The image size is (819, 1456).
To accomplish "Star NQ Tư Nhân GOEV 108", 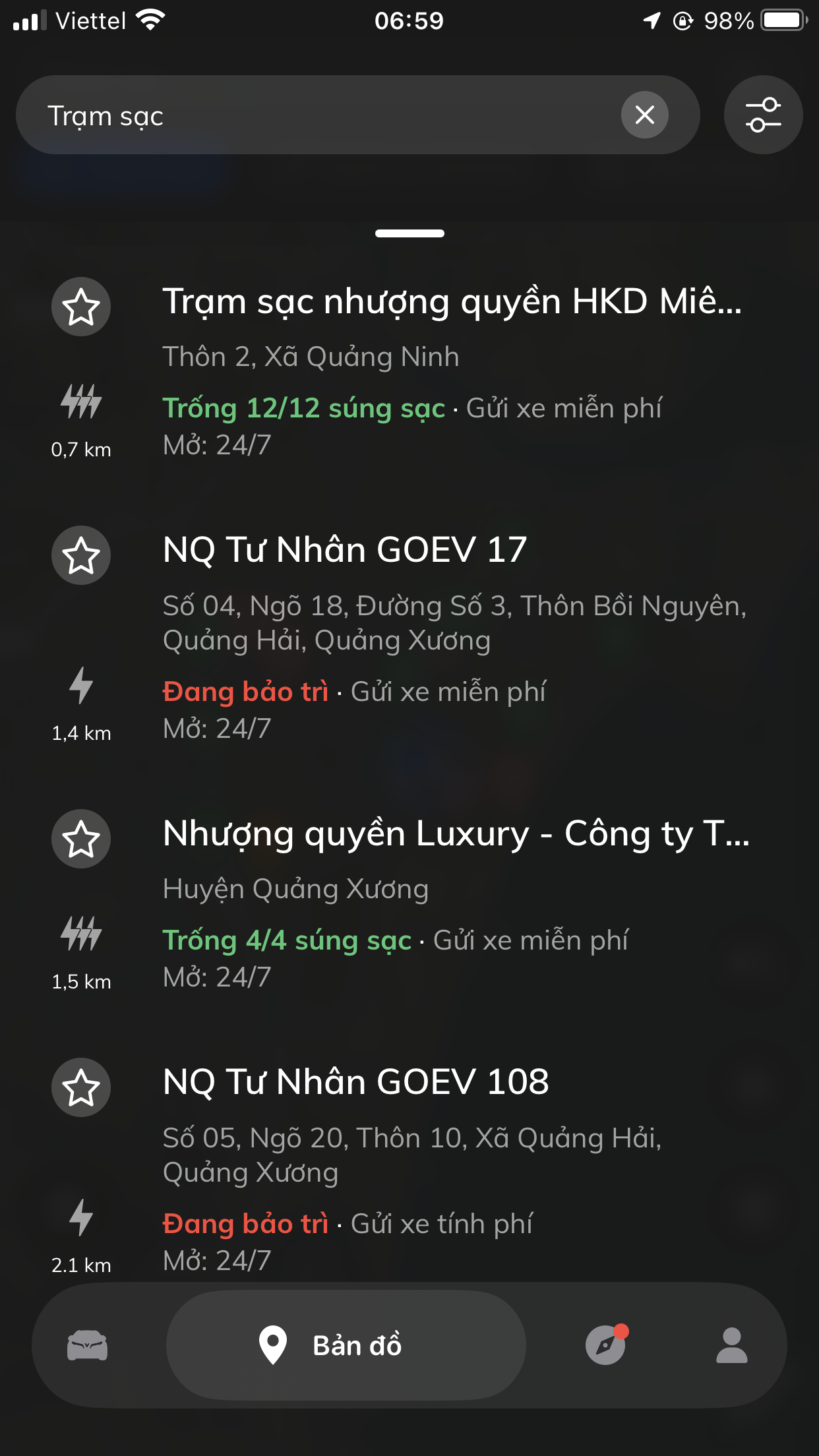I will point(81,1087).
